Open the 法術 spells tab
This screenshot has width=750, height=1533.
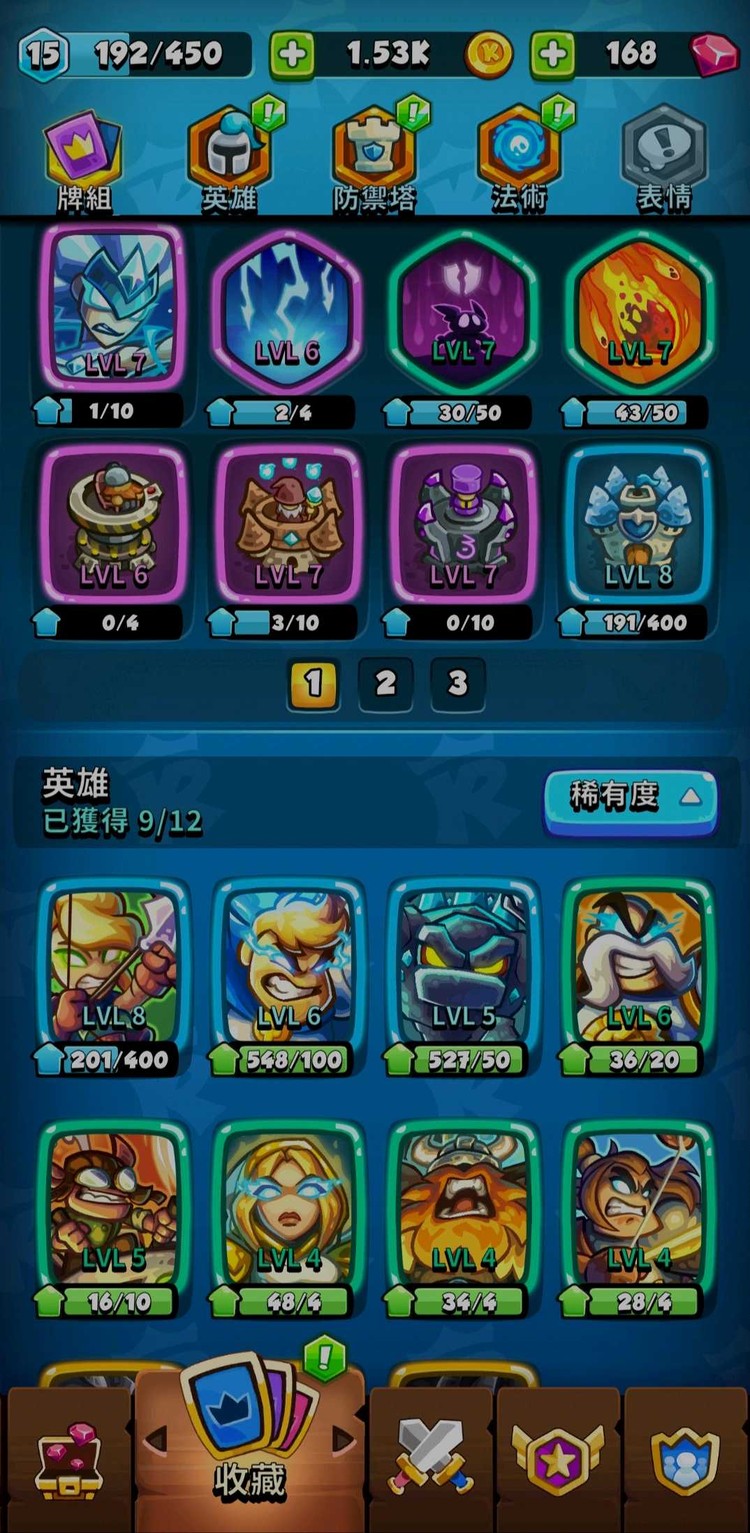[x=519, y=160]
